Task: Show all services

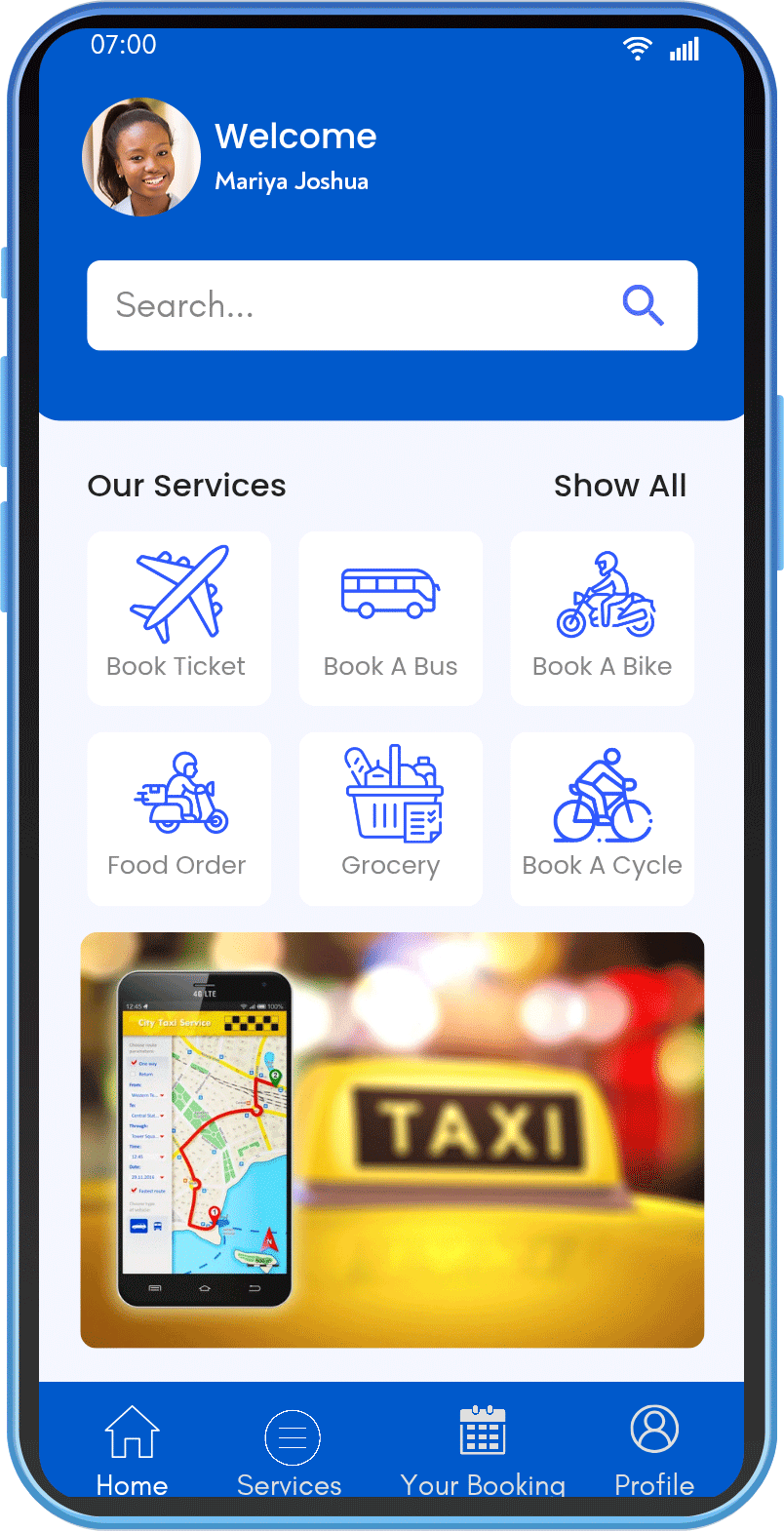Action: pyautogui.click(x=619, y=486)
